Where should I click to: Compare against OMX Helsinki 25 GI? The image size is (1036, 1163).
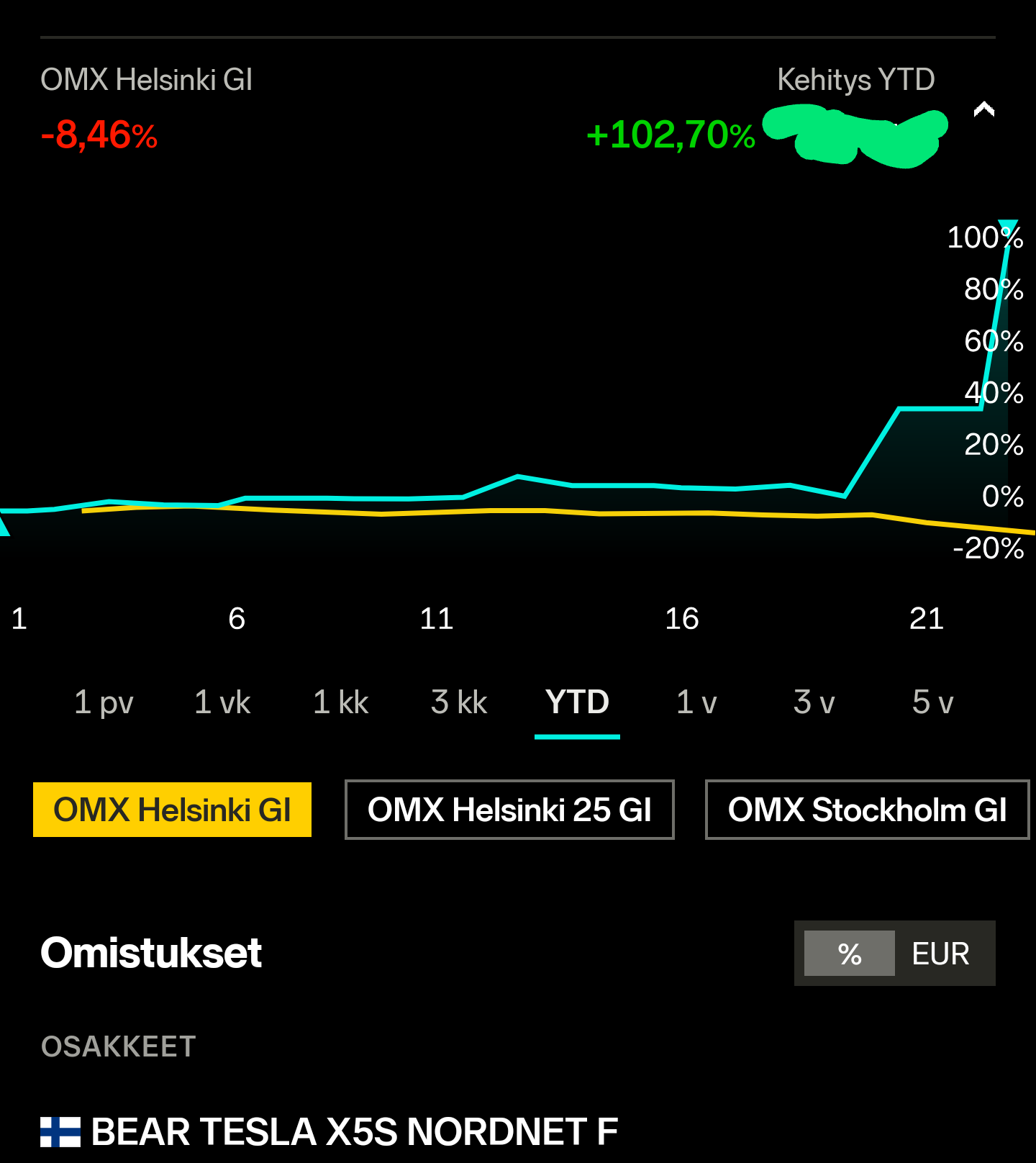point(509,810)
